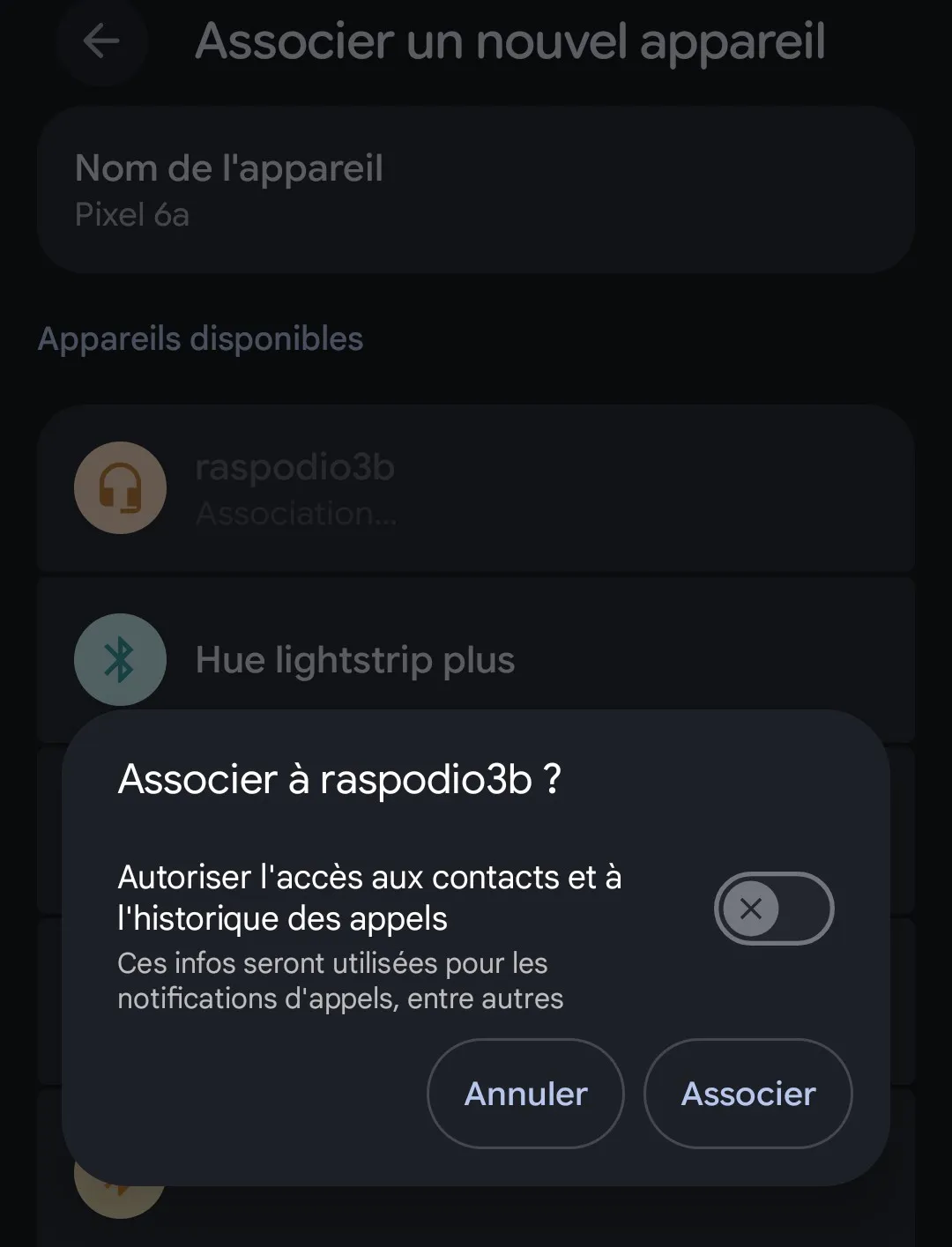Confirm pairing with raspodio3b
Viewport: 952px width, 1247px height.
point(747,1093)
